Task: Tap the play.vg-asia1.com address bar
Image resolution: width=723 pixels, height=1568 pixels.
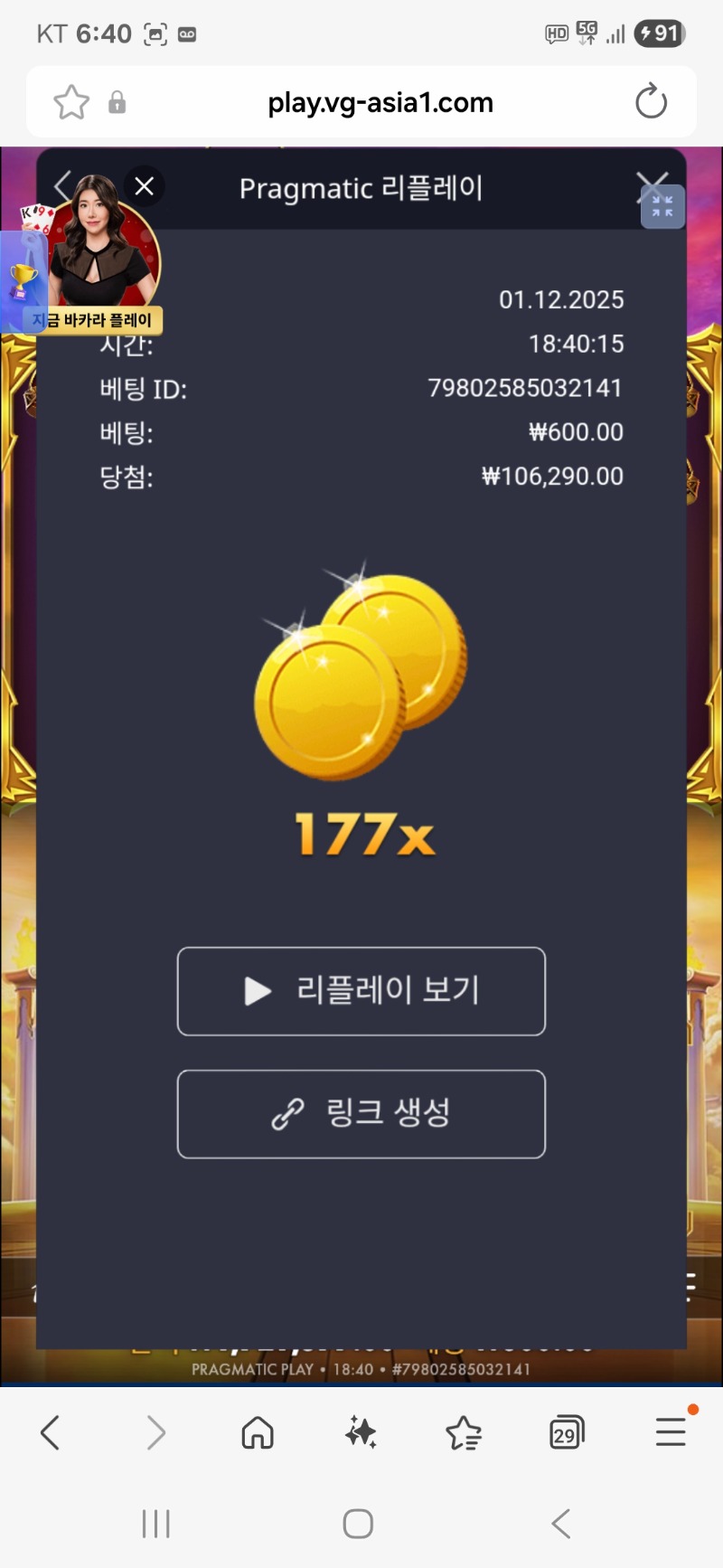Action: pyautogui.click(x=380, y=102)
